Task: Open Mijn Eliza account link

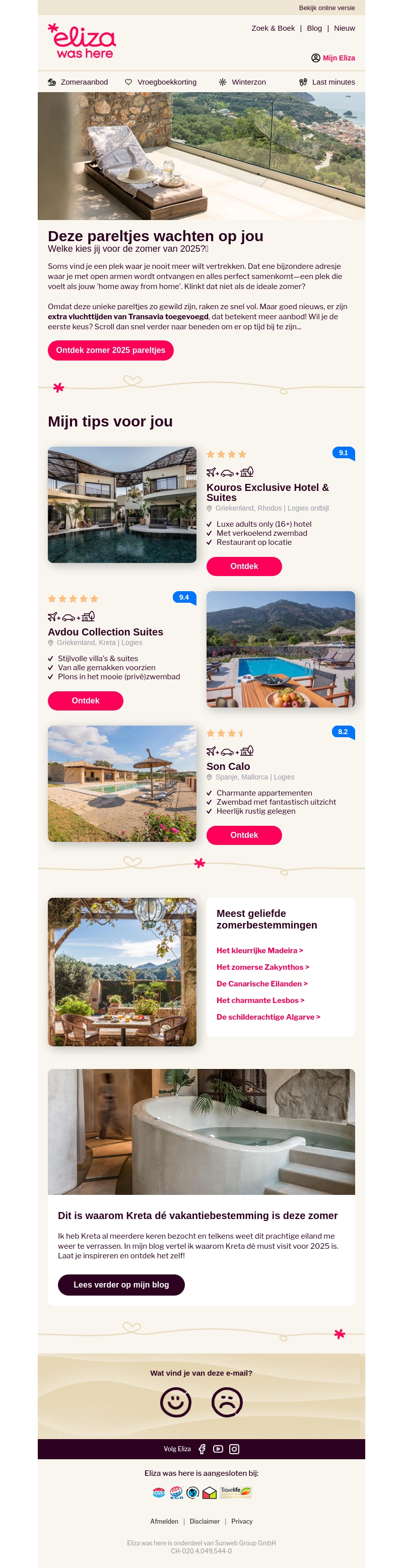Action: [x=333, y=58]
